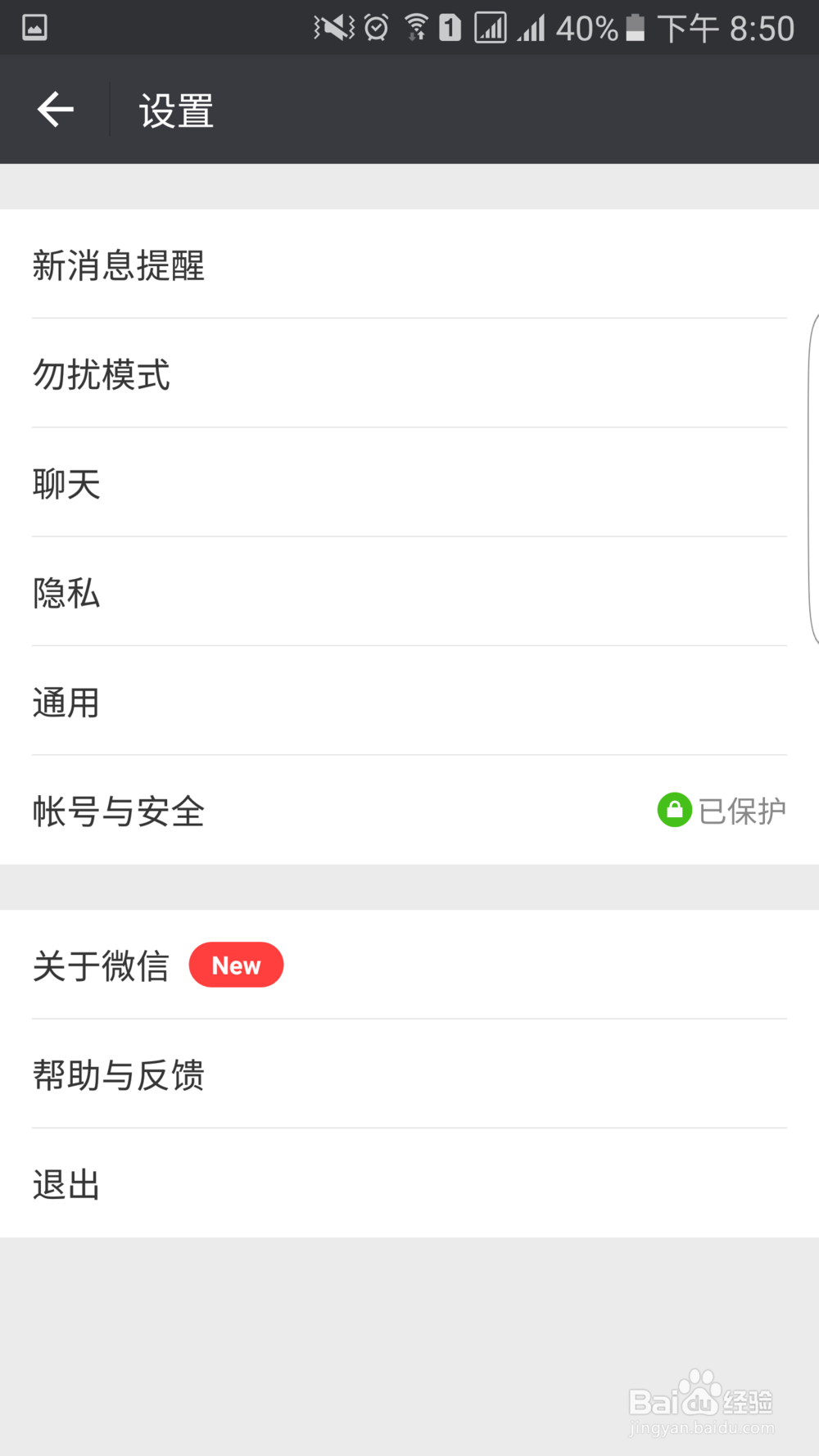Tap the 设置 title in header

175,109
